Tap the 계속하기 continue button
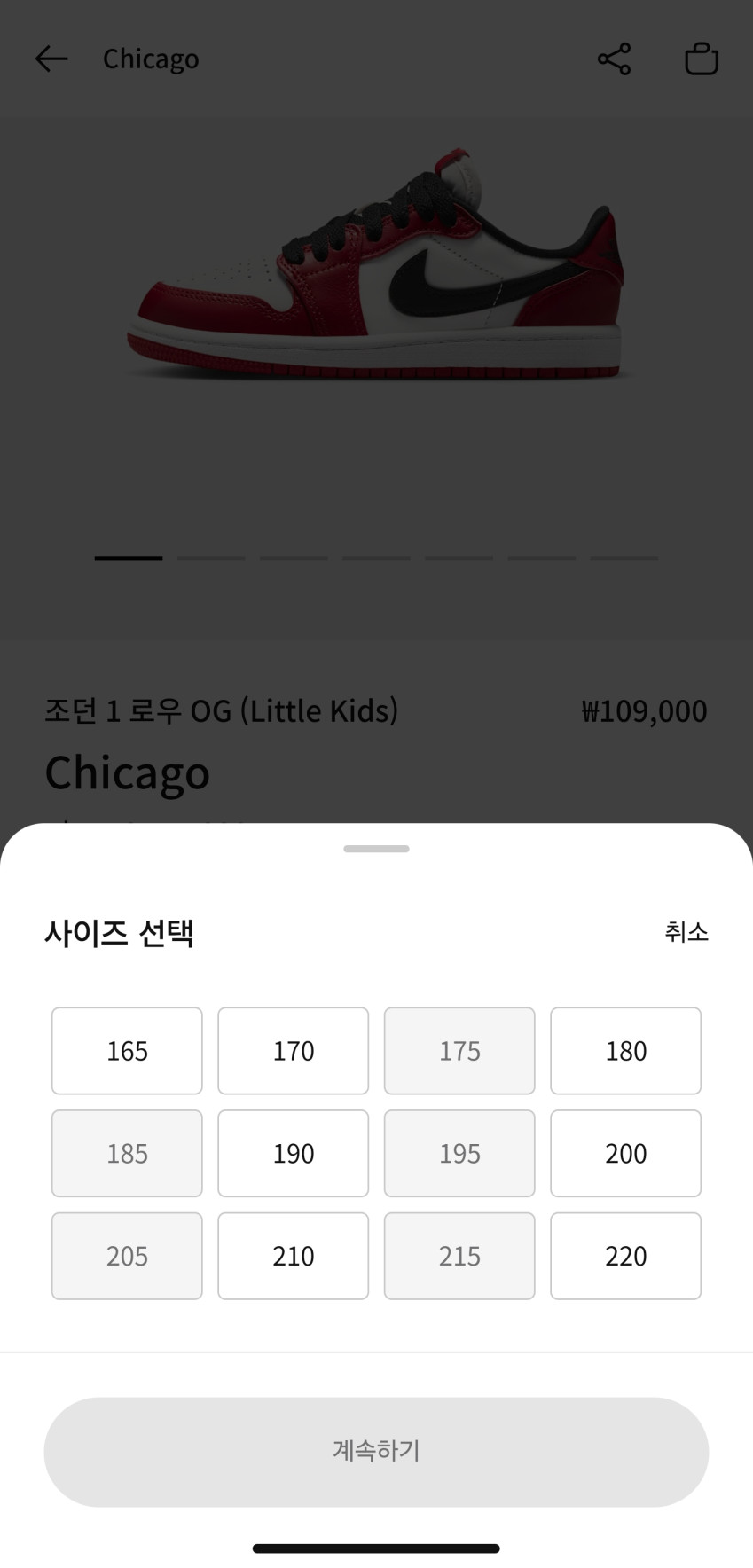The image size is (753, 1568). (376, 1451)
